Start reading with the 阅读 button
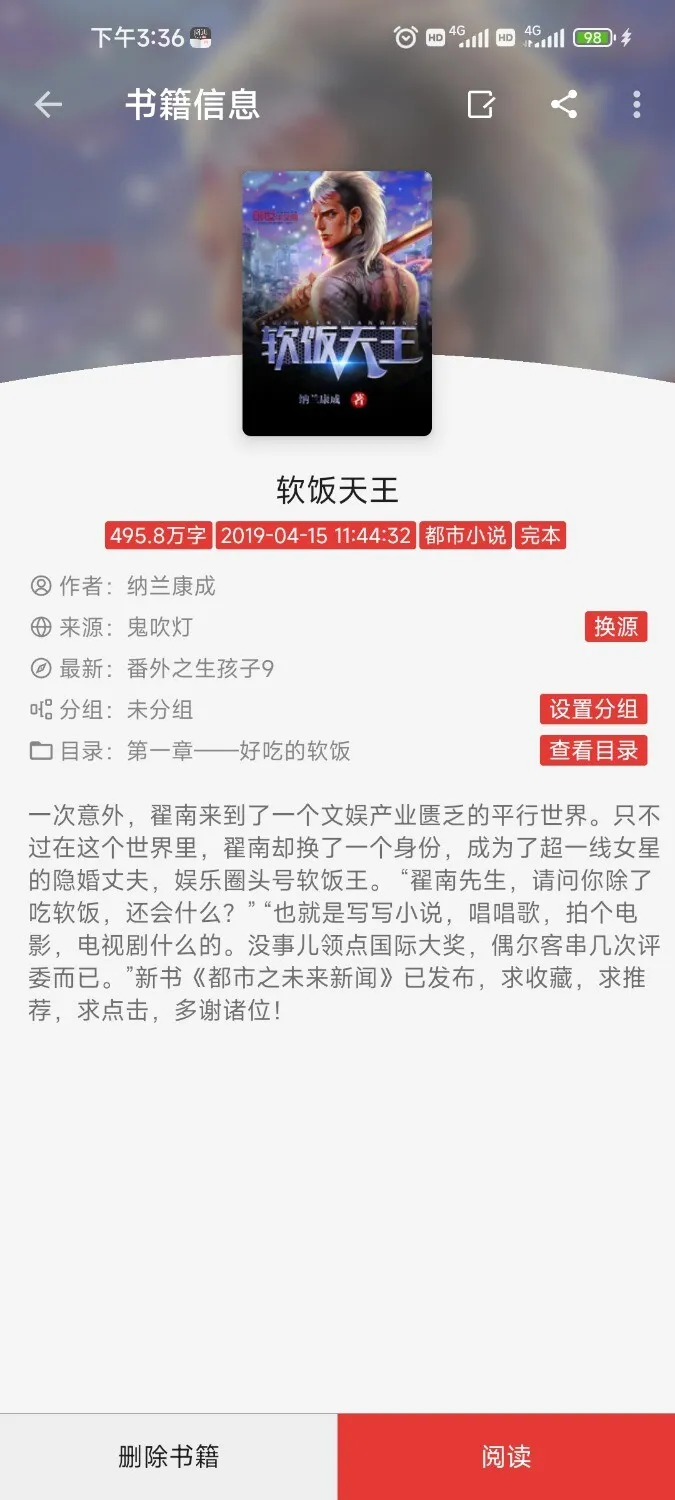The image size is (675, 1500). pyautogui.click(x=506, y=1456)
